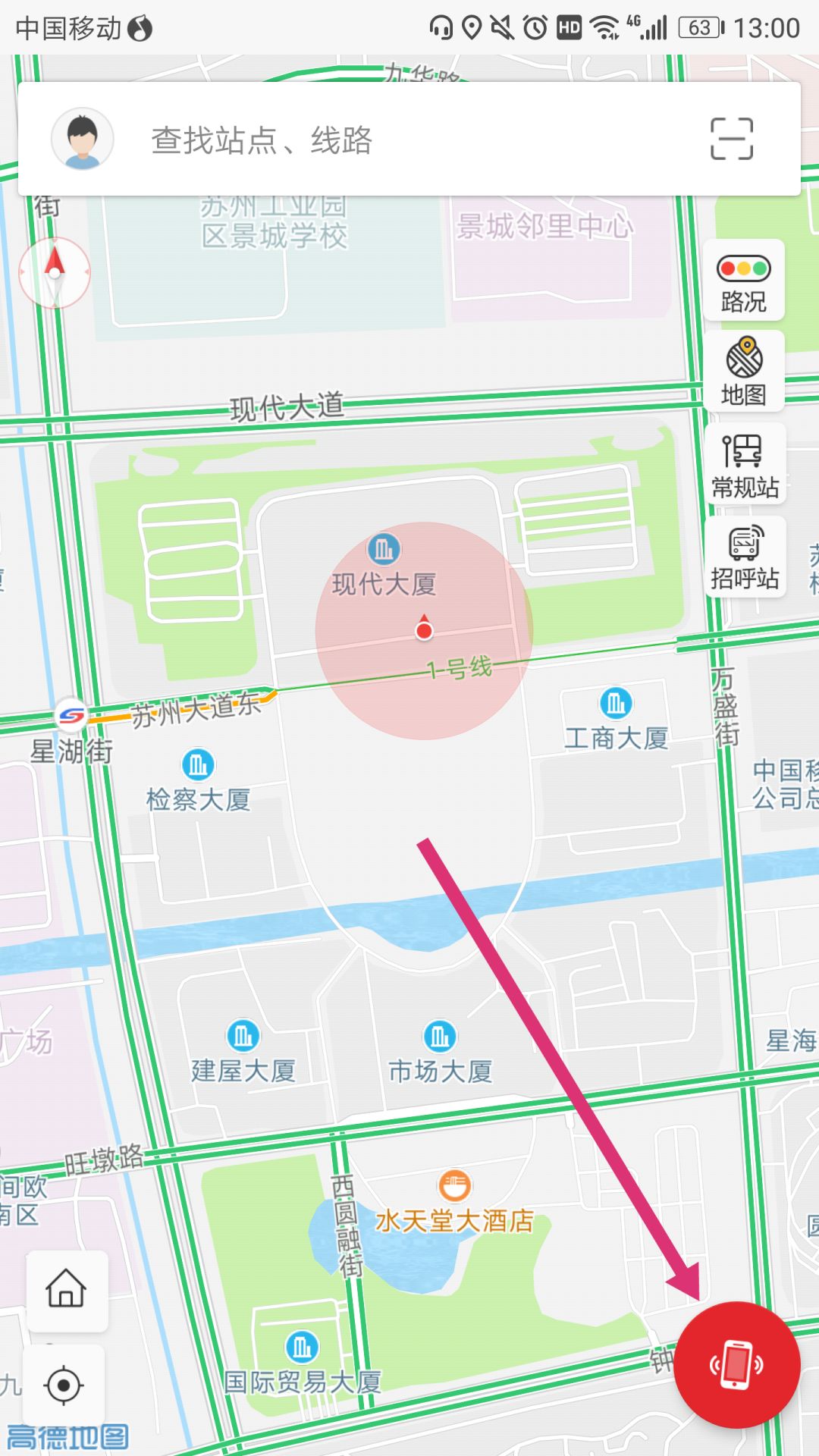Viewport: 819px width, 1456px height.
Task: Open the 招呼站 hail stop panel
Action: (x=744, y=555)
